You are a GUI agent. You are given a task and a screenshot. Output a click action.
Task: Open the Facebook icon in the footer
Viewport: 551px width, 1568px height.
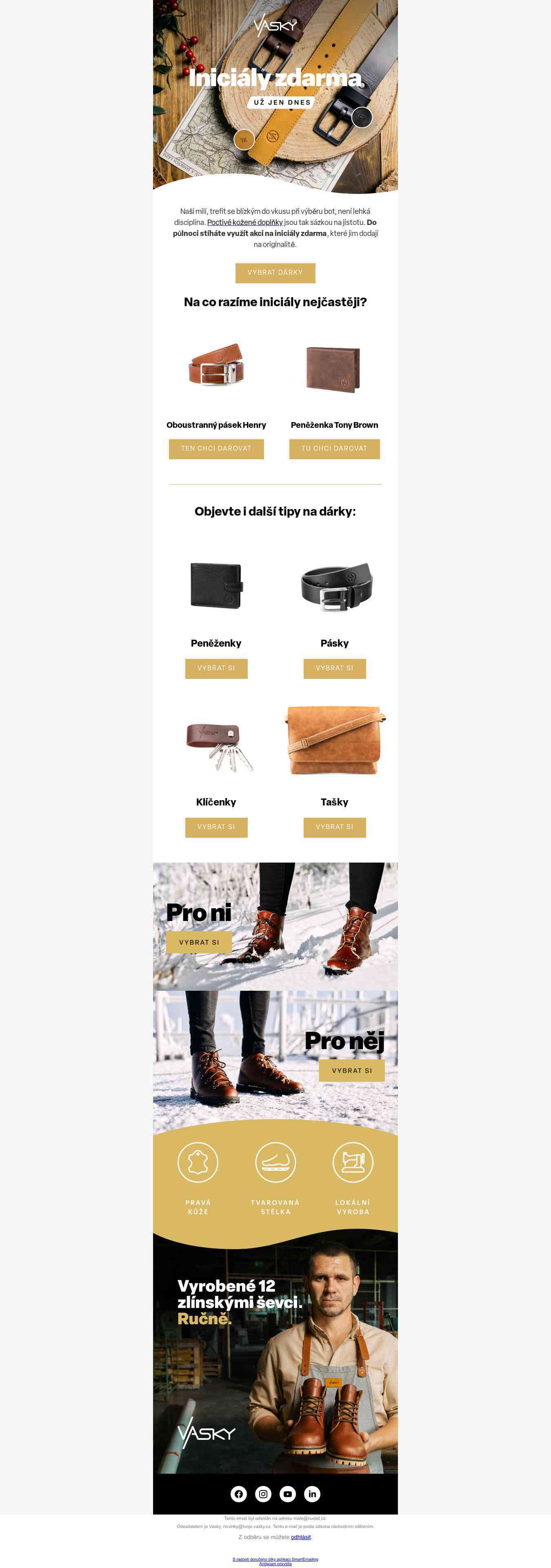(239, 1494)
